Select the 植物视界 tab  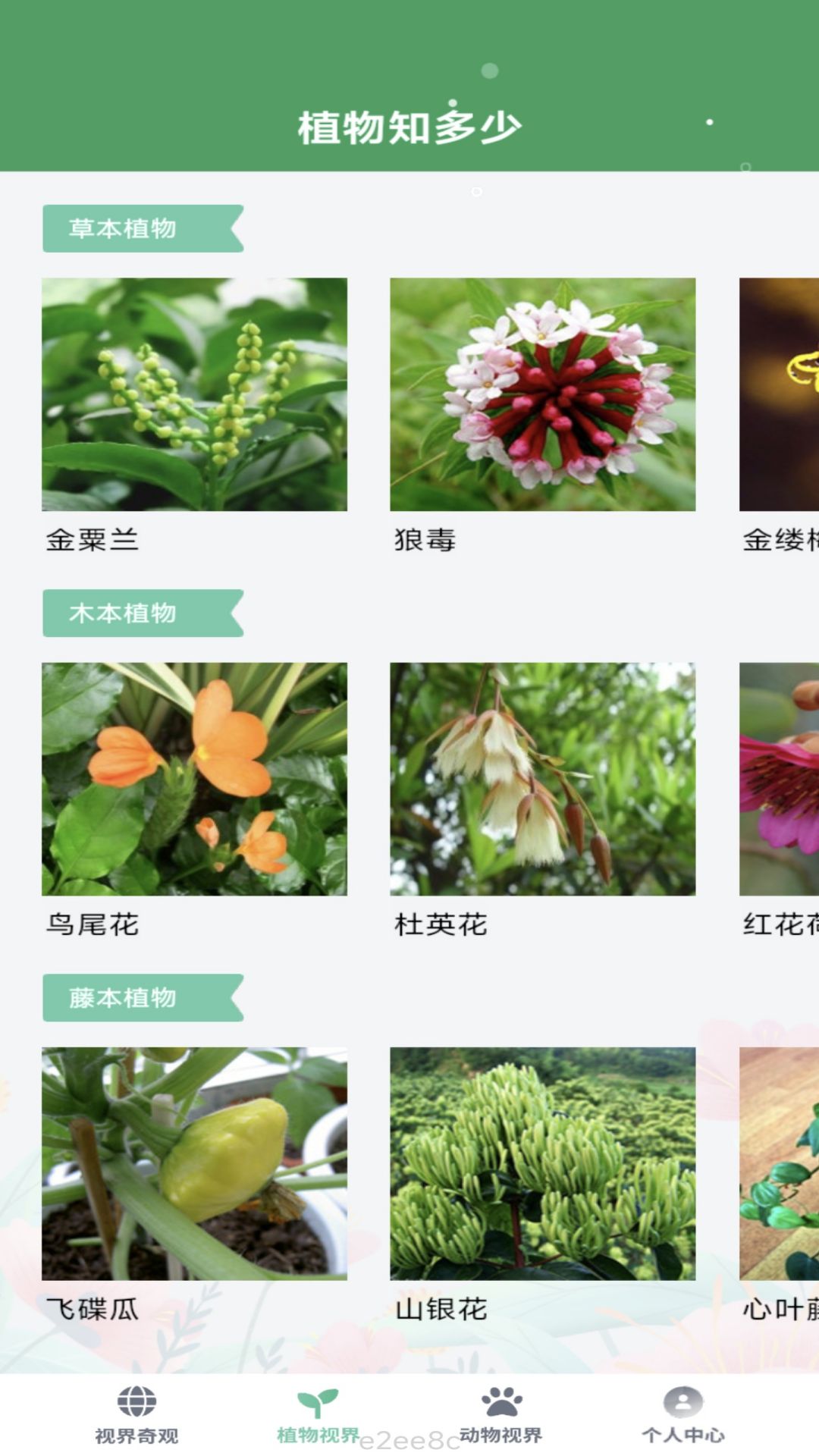coord(318,1415)
